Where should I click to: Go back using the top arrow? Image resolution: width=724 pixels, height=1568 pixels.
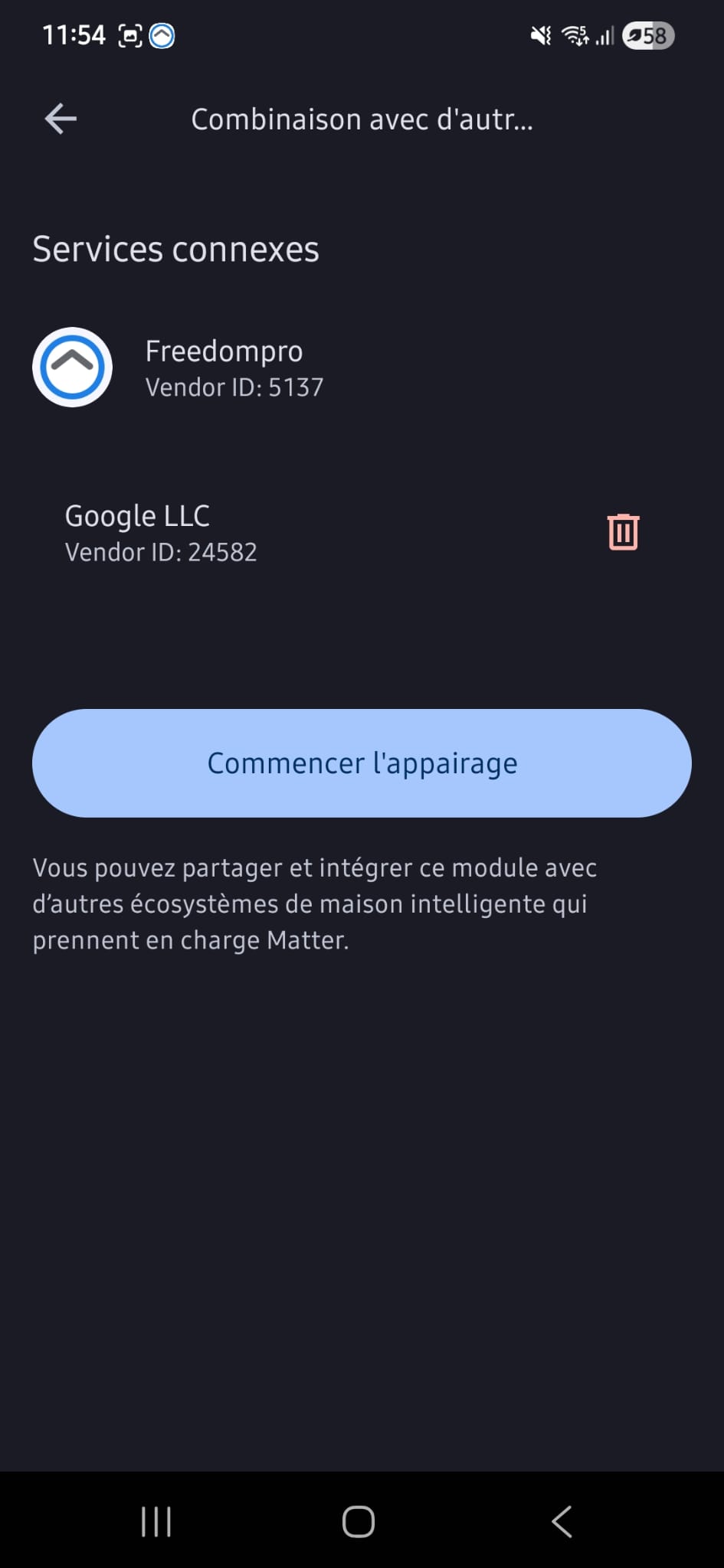tap(61, 119)
